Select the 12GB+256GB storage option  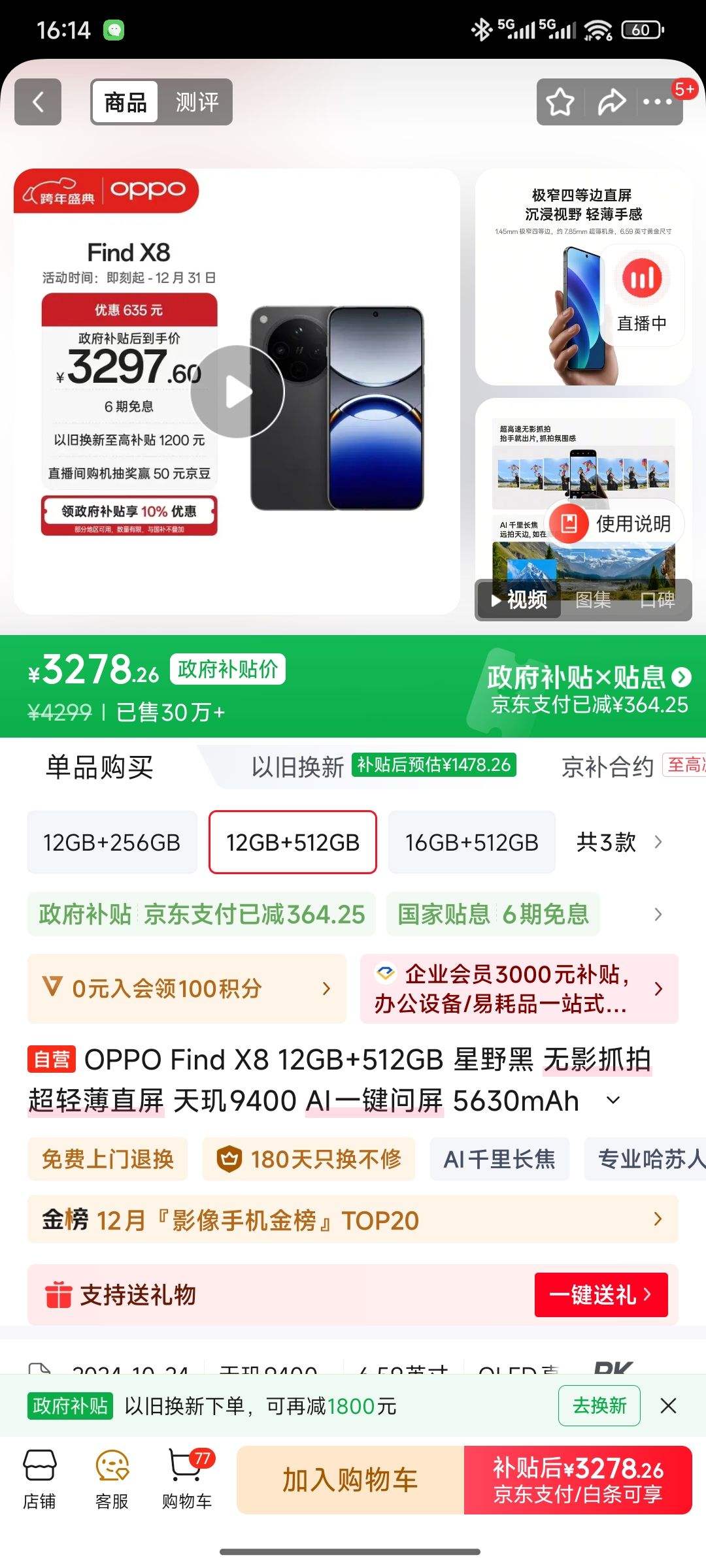coord(112,842)
